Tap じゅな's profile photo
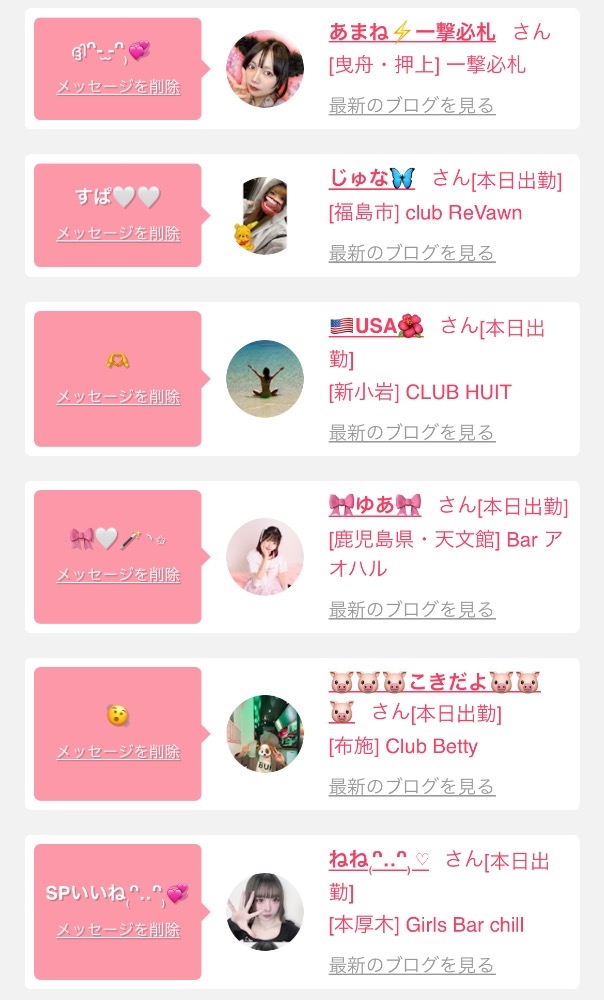Screen dimensions: 604x1000 (x=265, y=216)
